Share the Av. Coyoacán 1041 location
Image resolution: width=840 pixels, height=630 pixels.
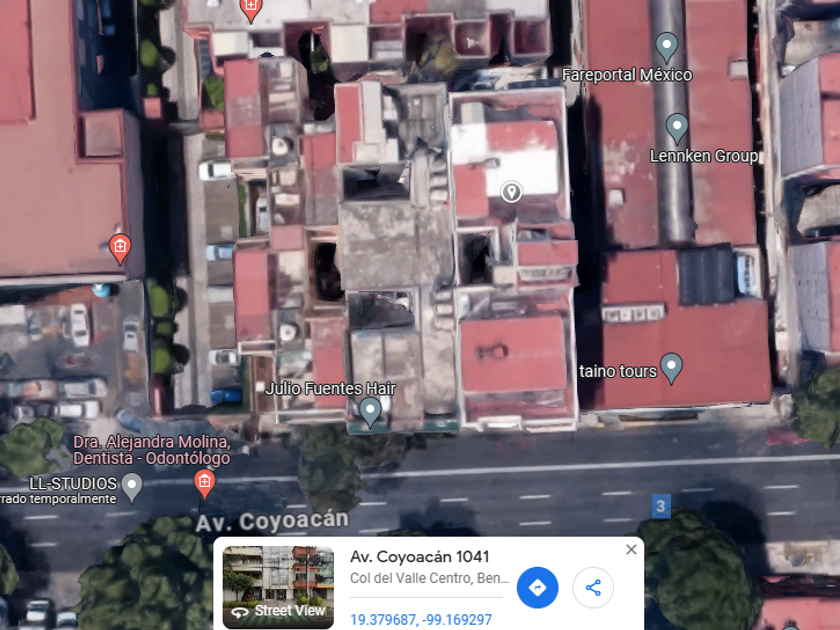pyautogui.click(x=593, y=587)
